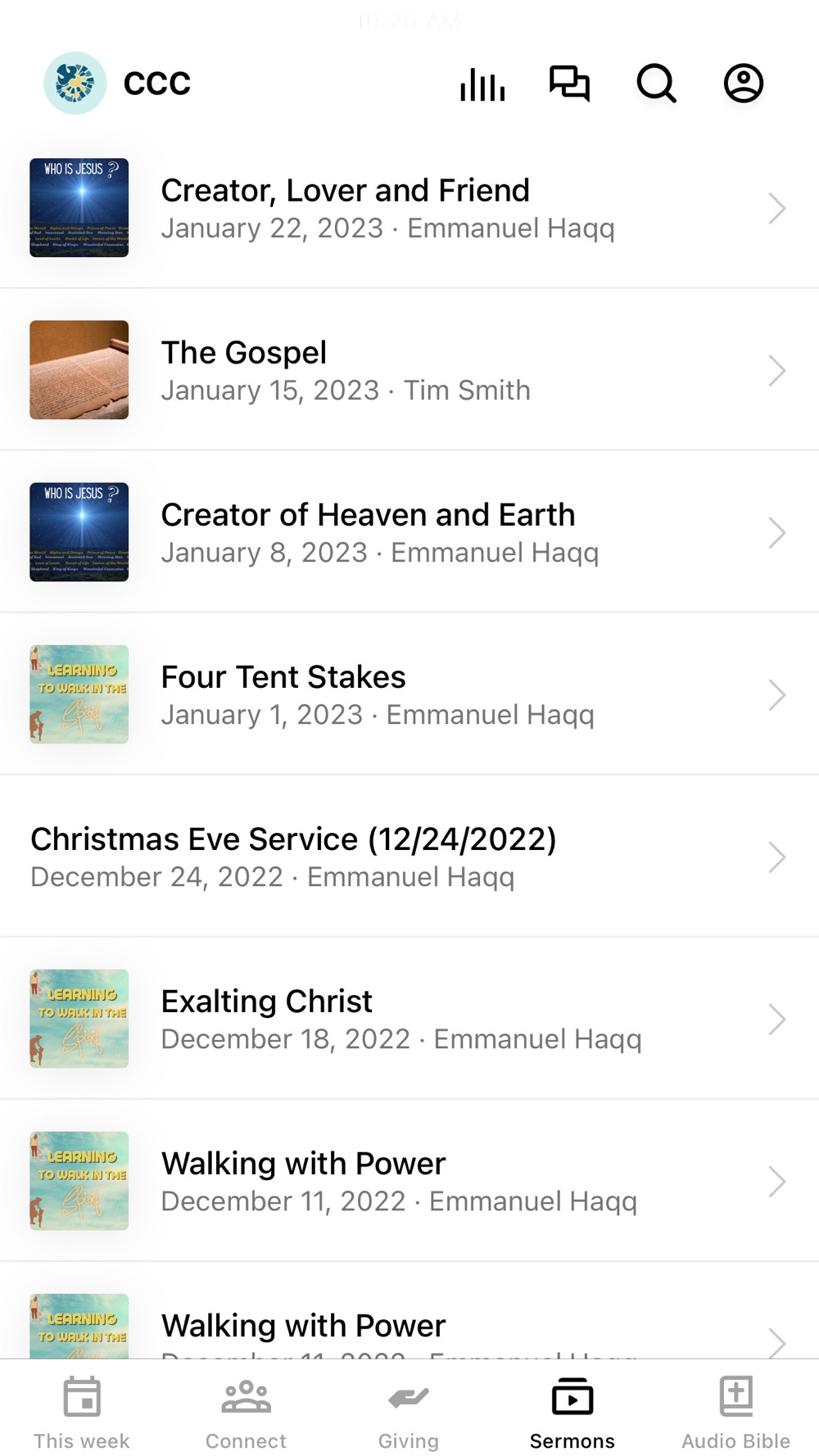Open The Gospel by Tim Smith
Viewport: 819px width, 1456px height.
409,370
